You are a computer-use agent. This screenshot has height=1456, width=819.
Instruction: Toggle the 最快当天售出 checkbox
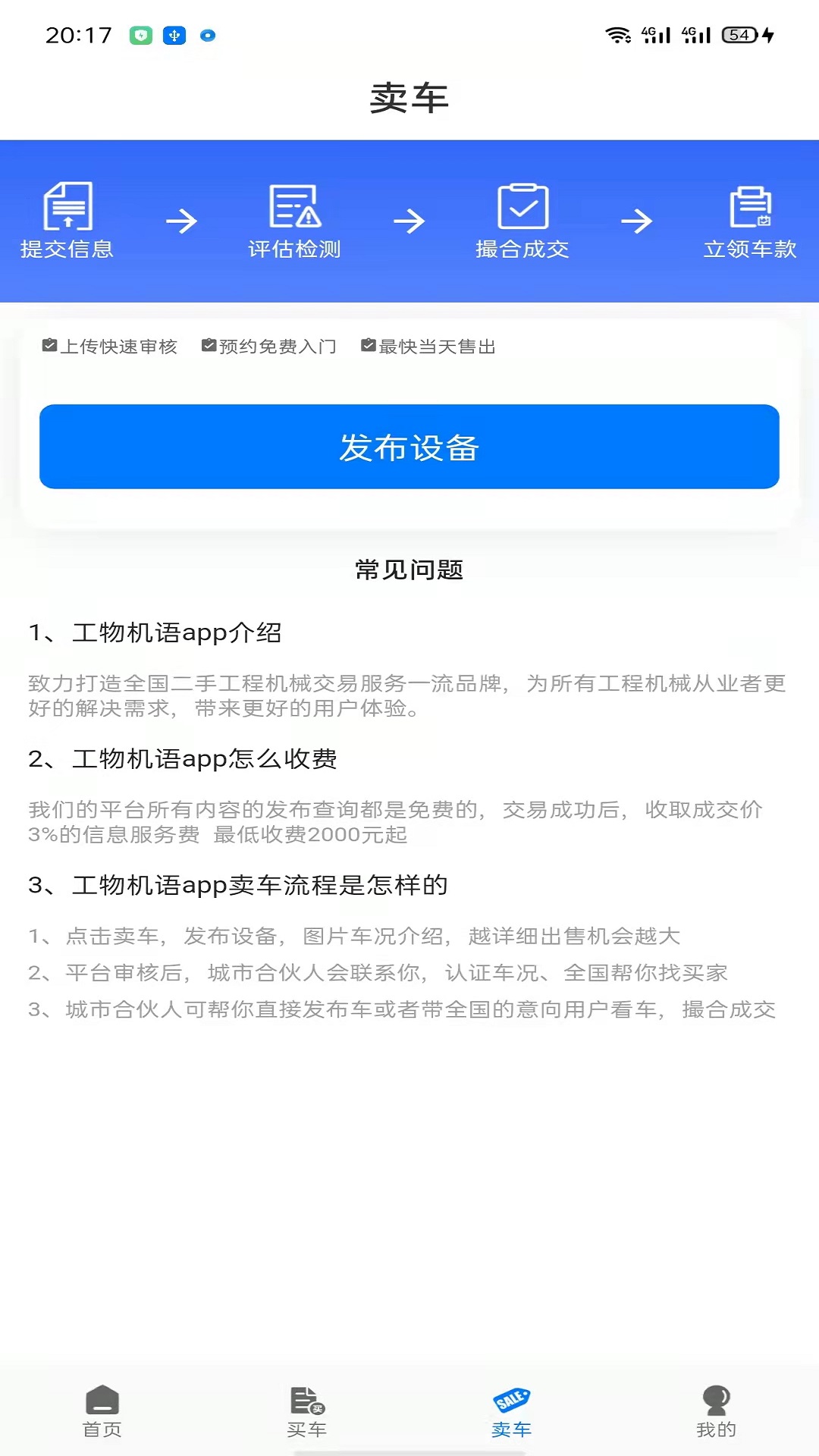(368, 346)
